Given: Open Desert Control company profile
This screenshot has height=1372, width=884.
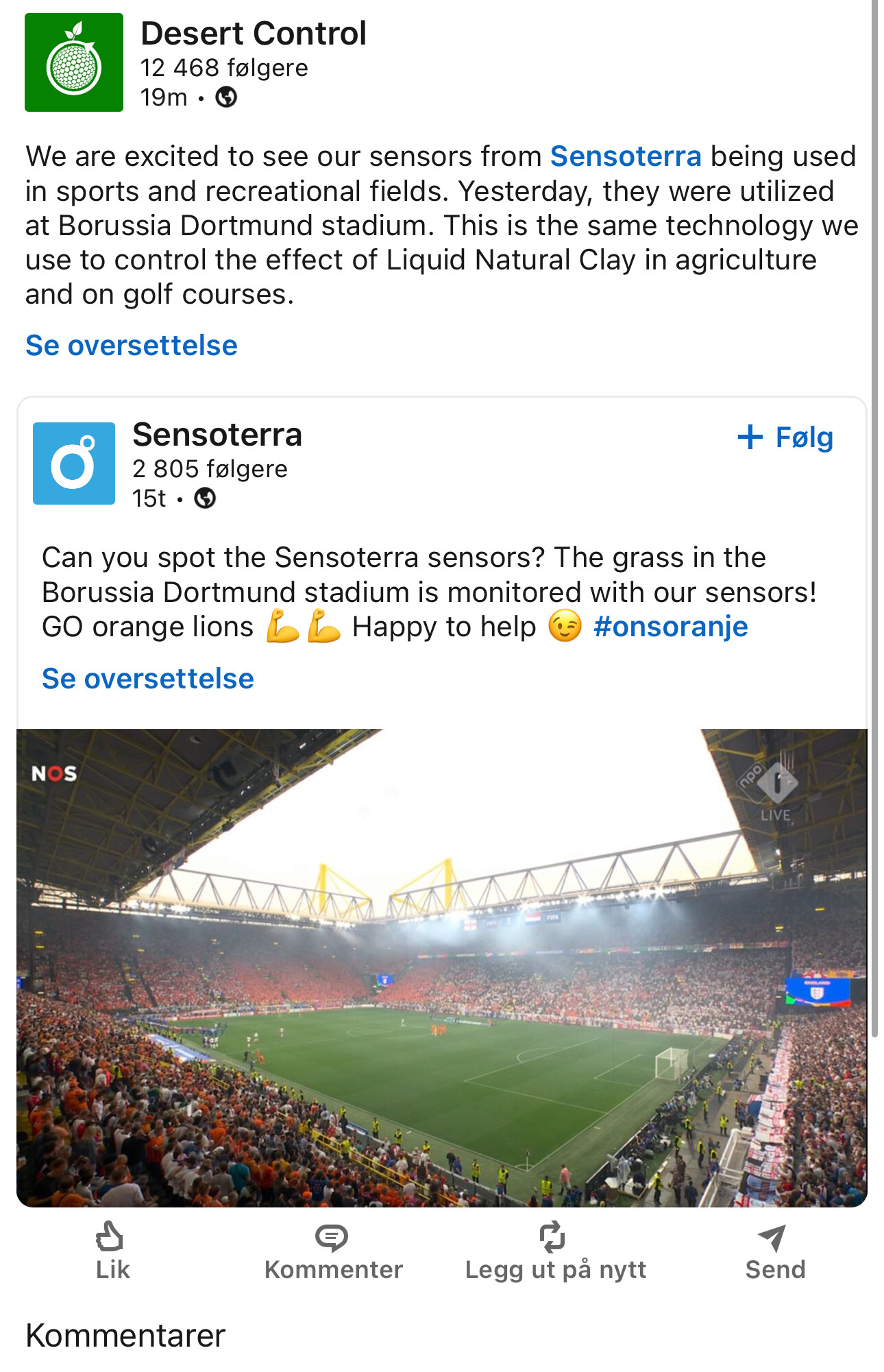Looking at the screenshot, I should (x=253, y=34).
